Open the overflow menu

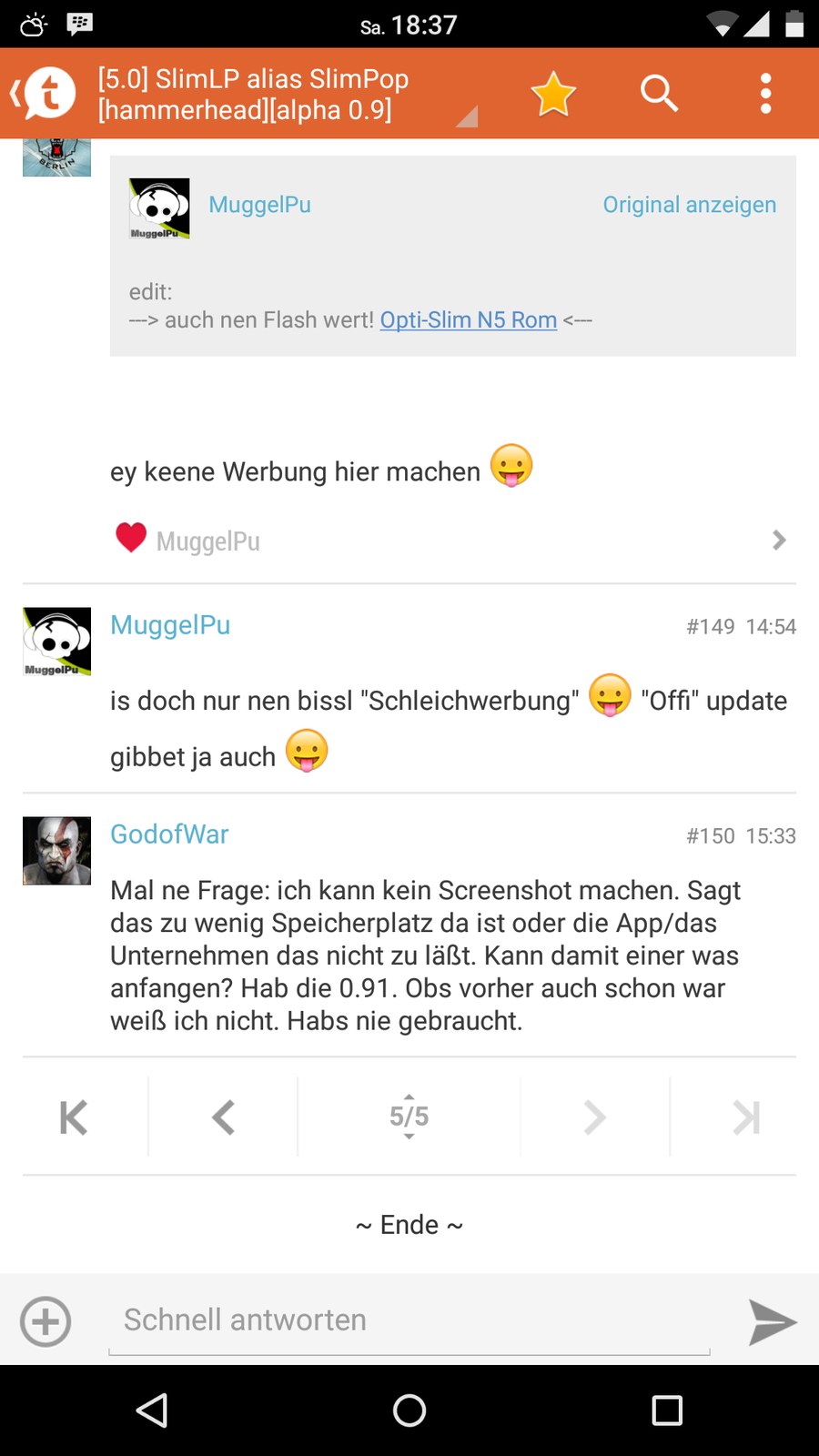pos(765,94)
